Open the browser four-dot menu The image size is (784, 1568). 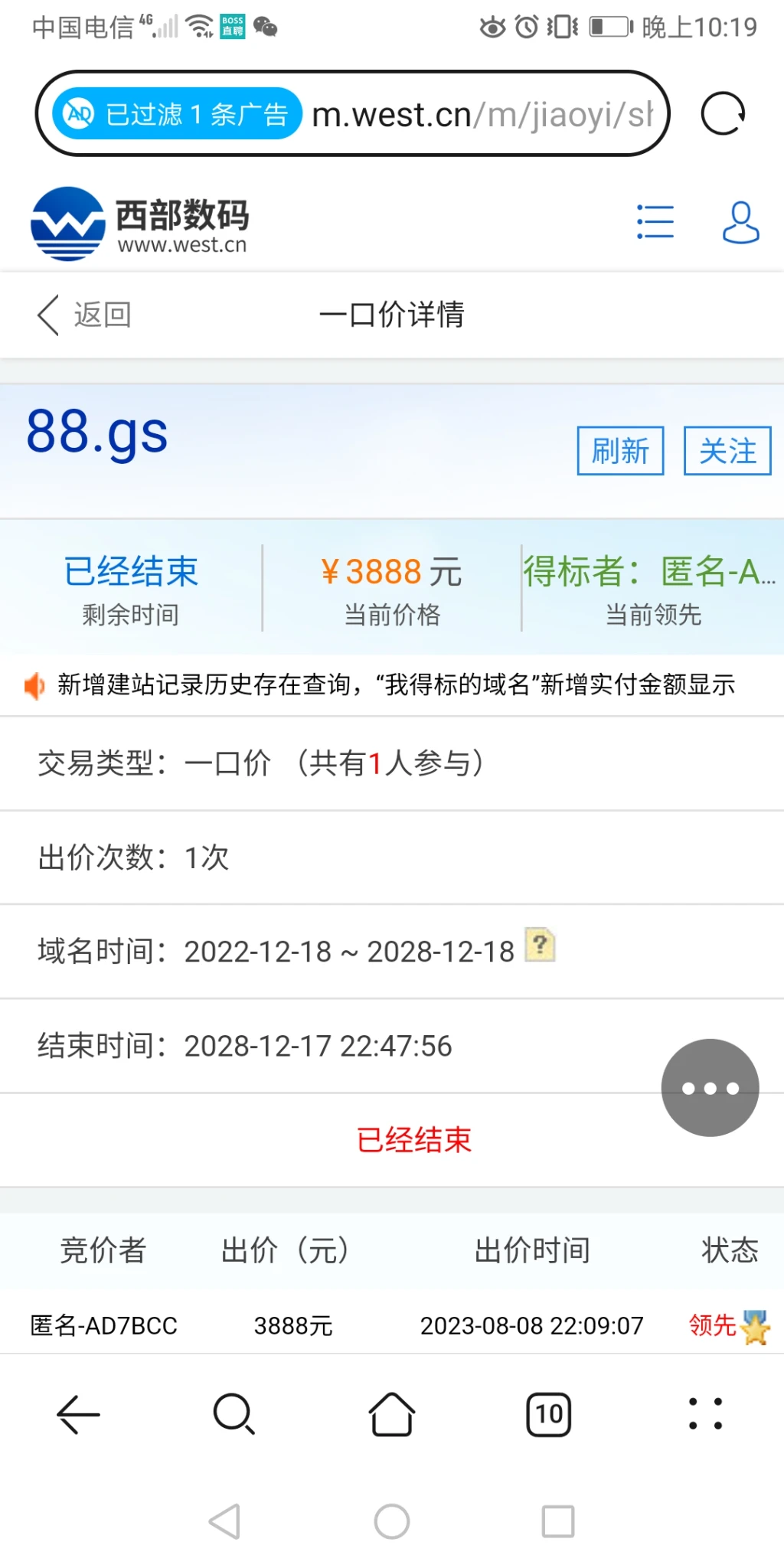point(705,1413)
